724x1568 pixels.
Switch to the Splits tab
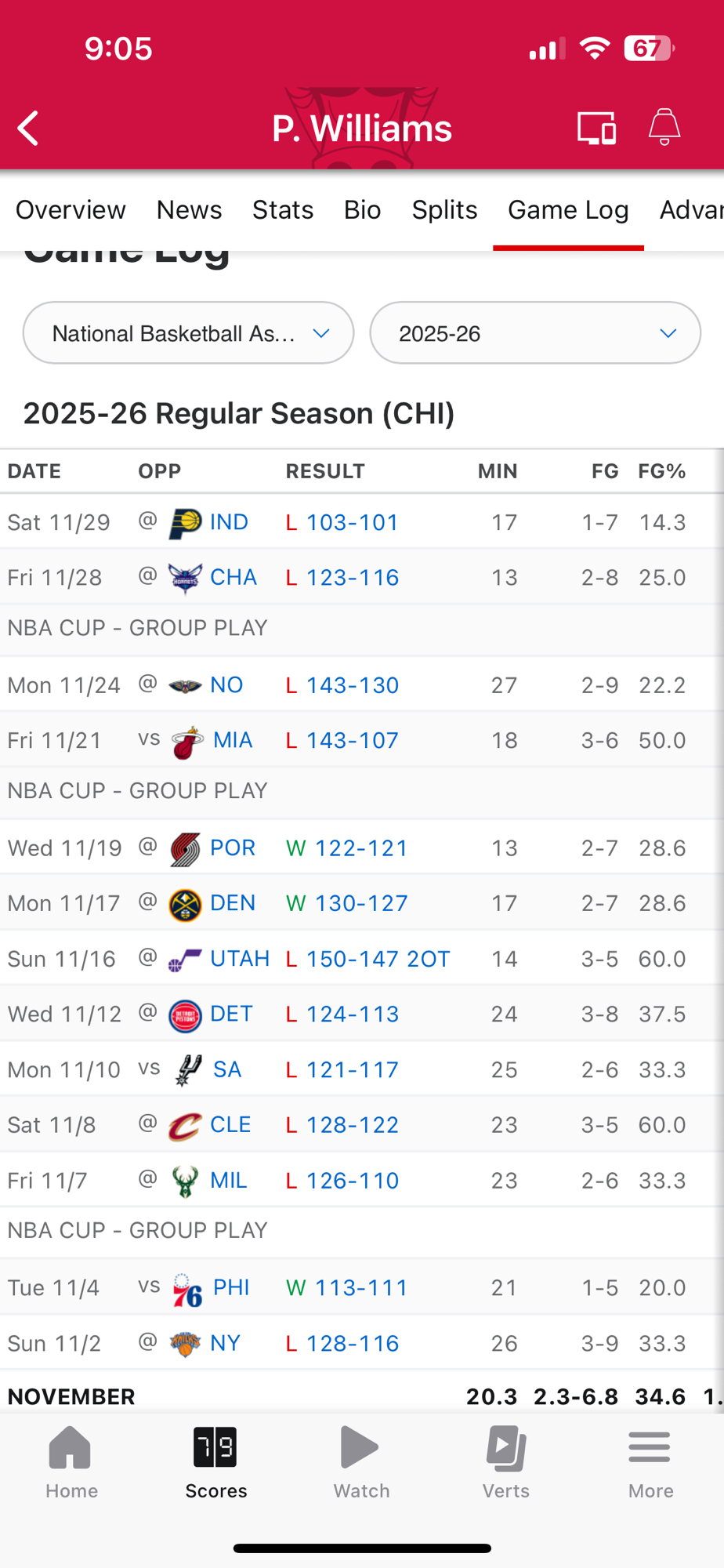tap(444, 210)
